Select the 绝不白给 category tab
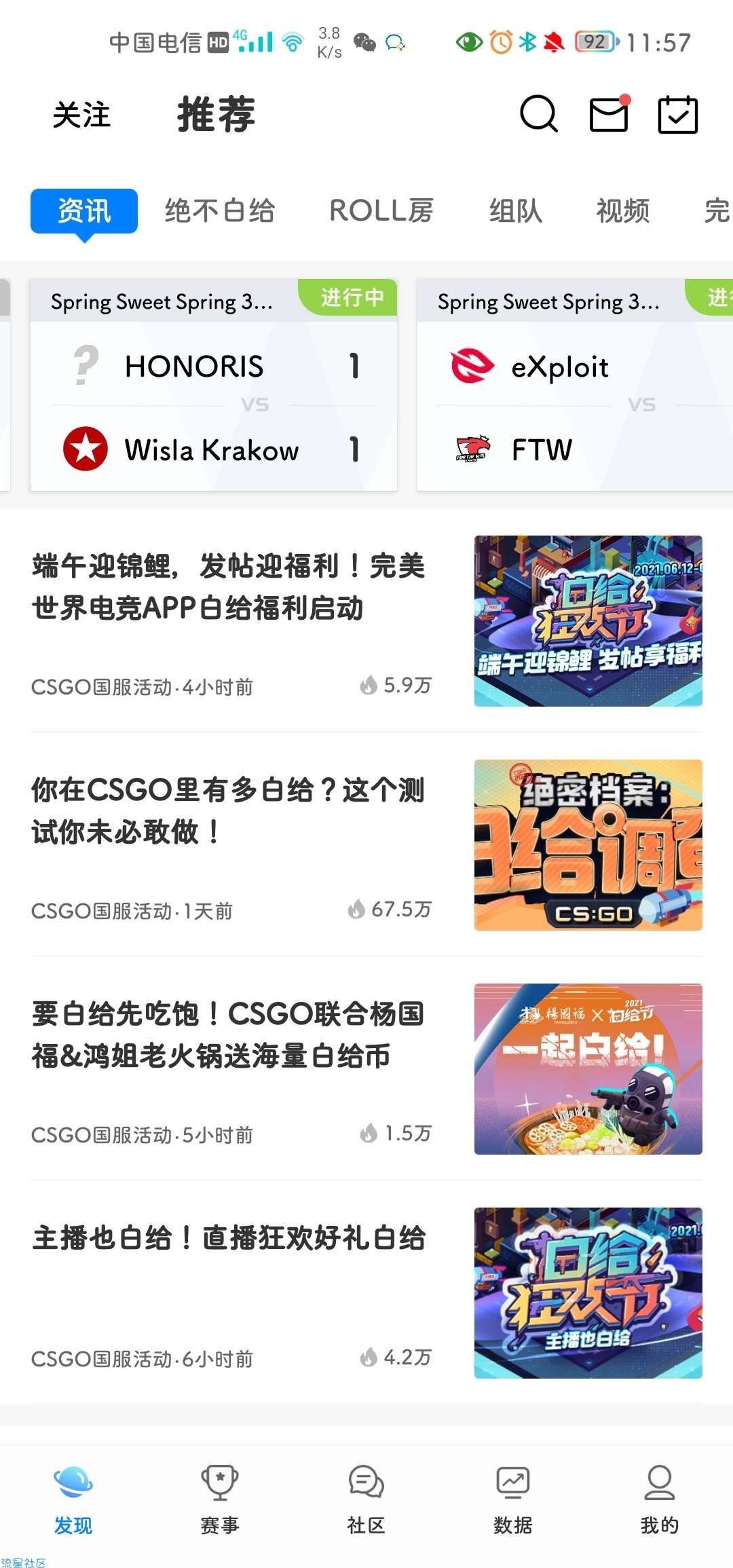The image size is (733, 1568). point(220,211)
